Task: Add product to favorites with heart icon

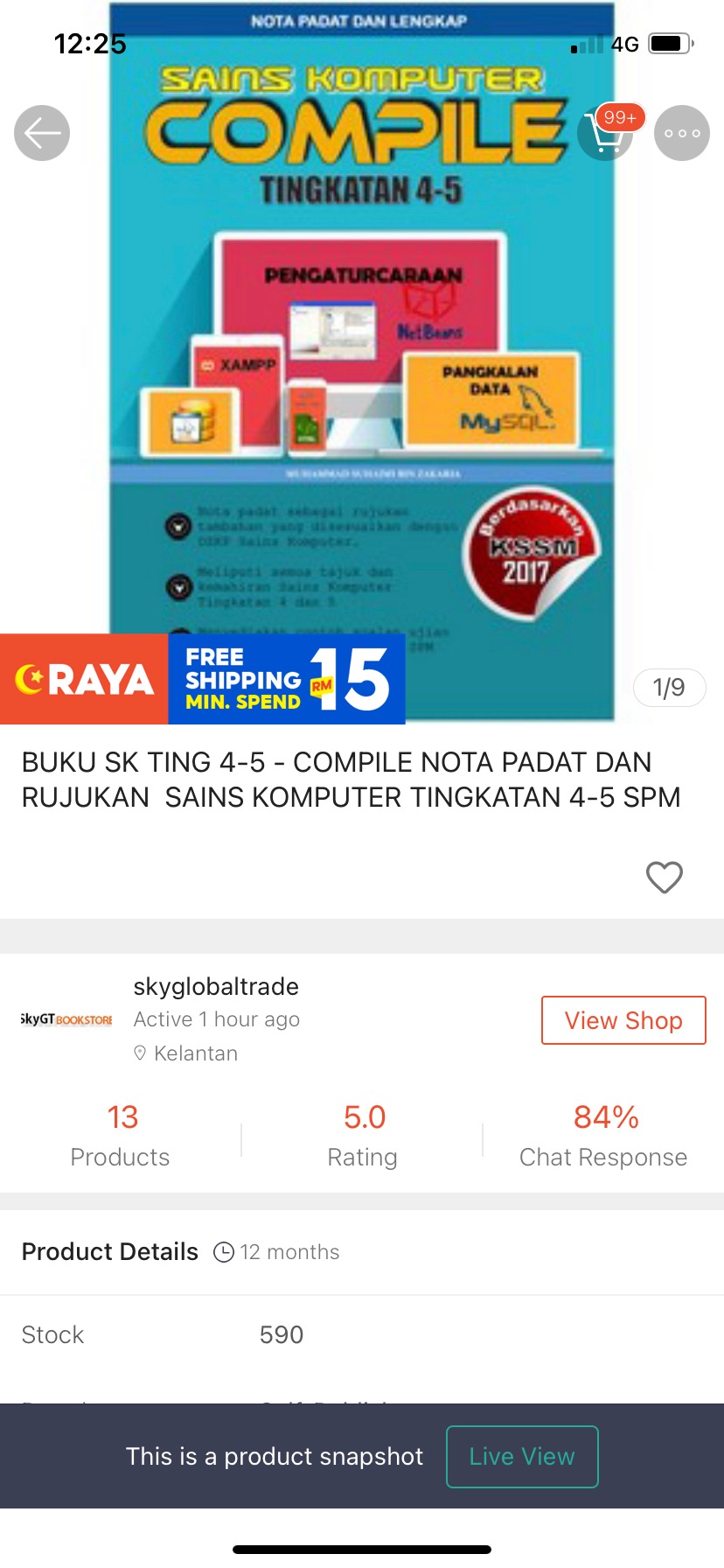Action: pos(664,877)
